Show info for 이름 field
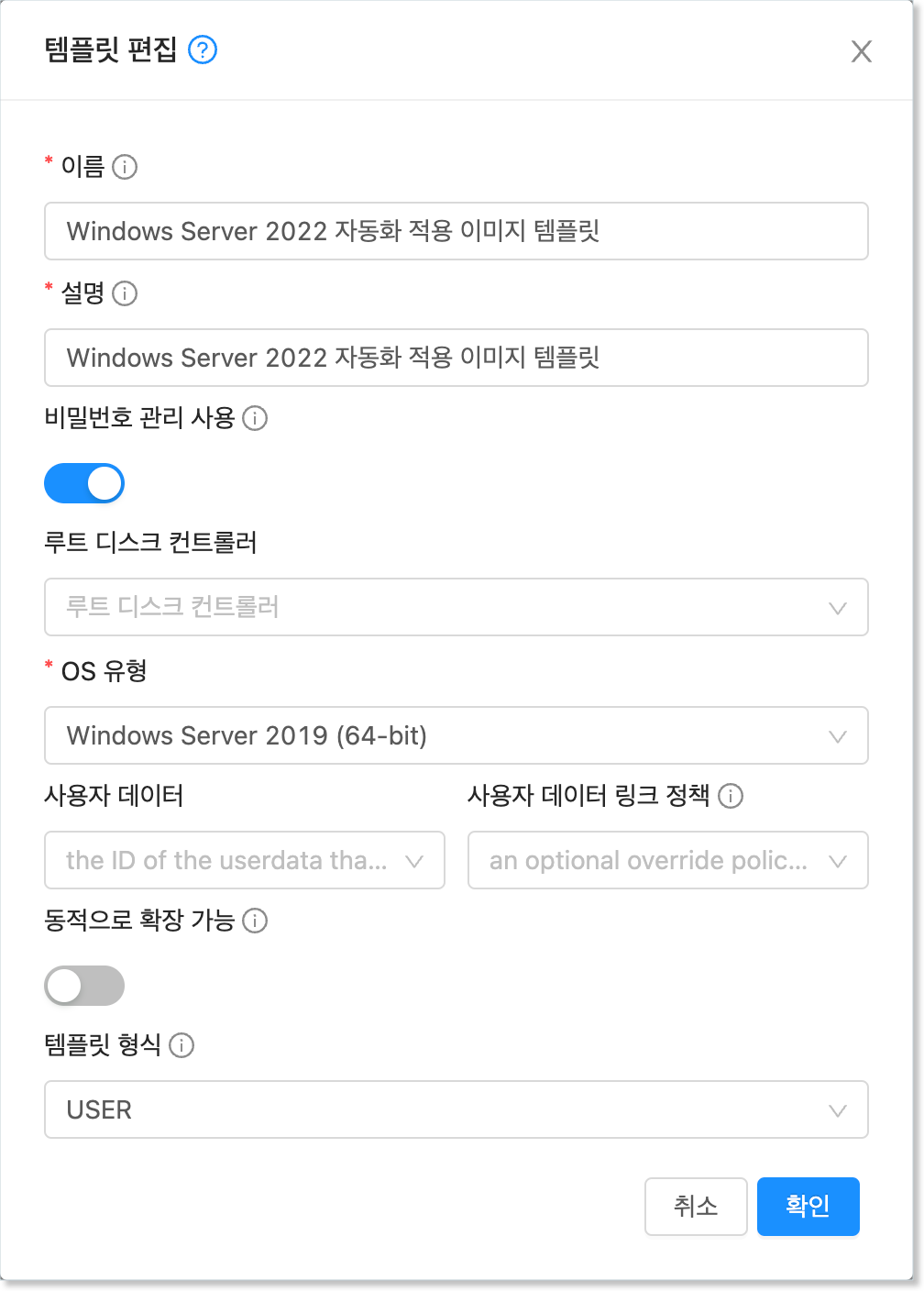Screen dimensions: 924x1291 pyautogui.click(x=125, y=167)
